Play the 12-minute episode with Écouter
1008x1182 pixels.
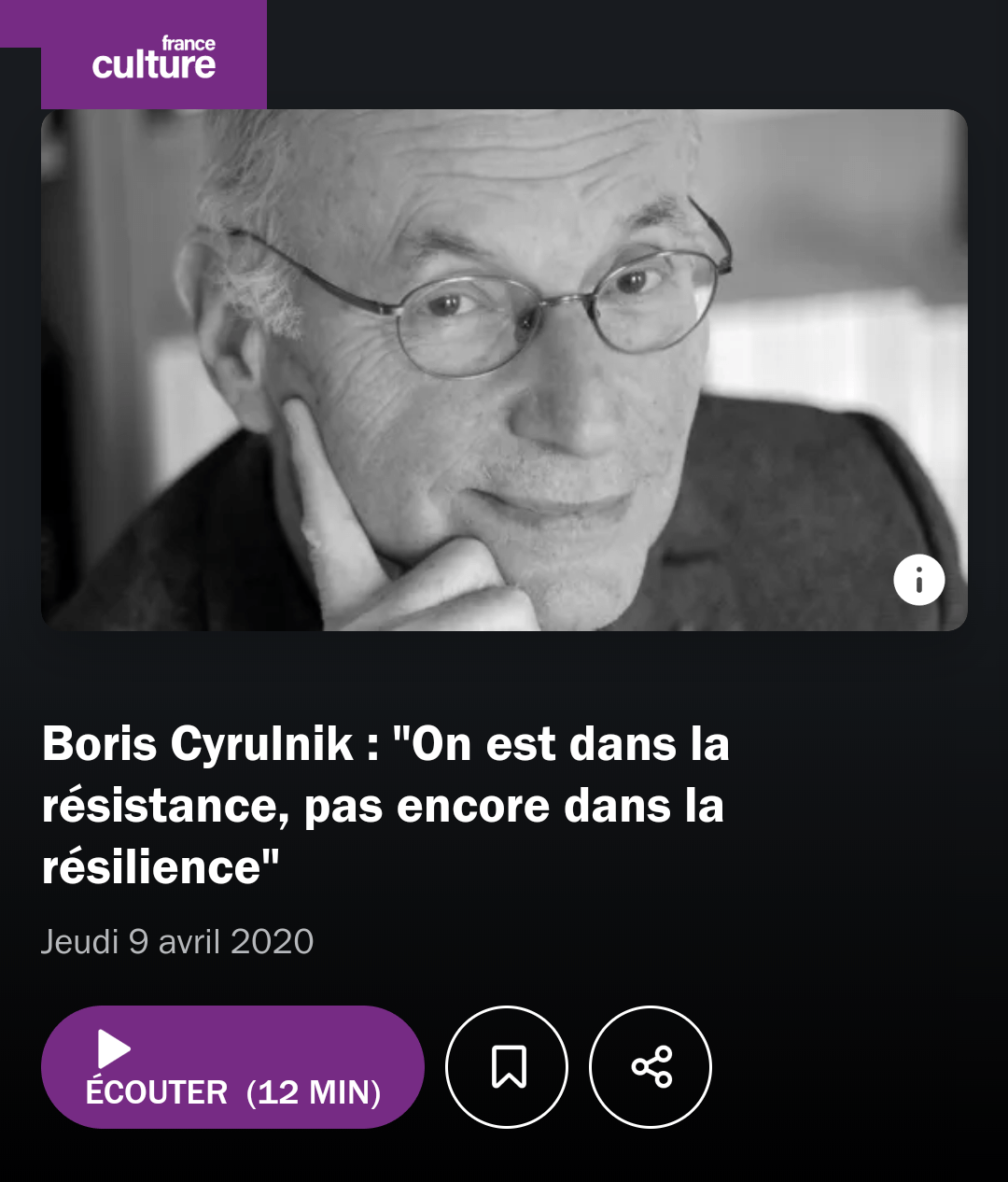click(x=232, y=1067)
